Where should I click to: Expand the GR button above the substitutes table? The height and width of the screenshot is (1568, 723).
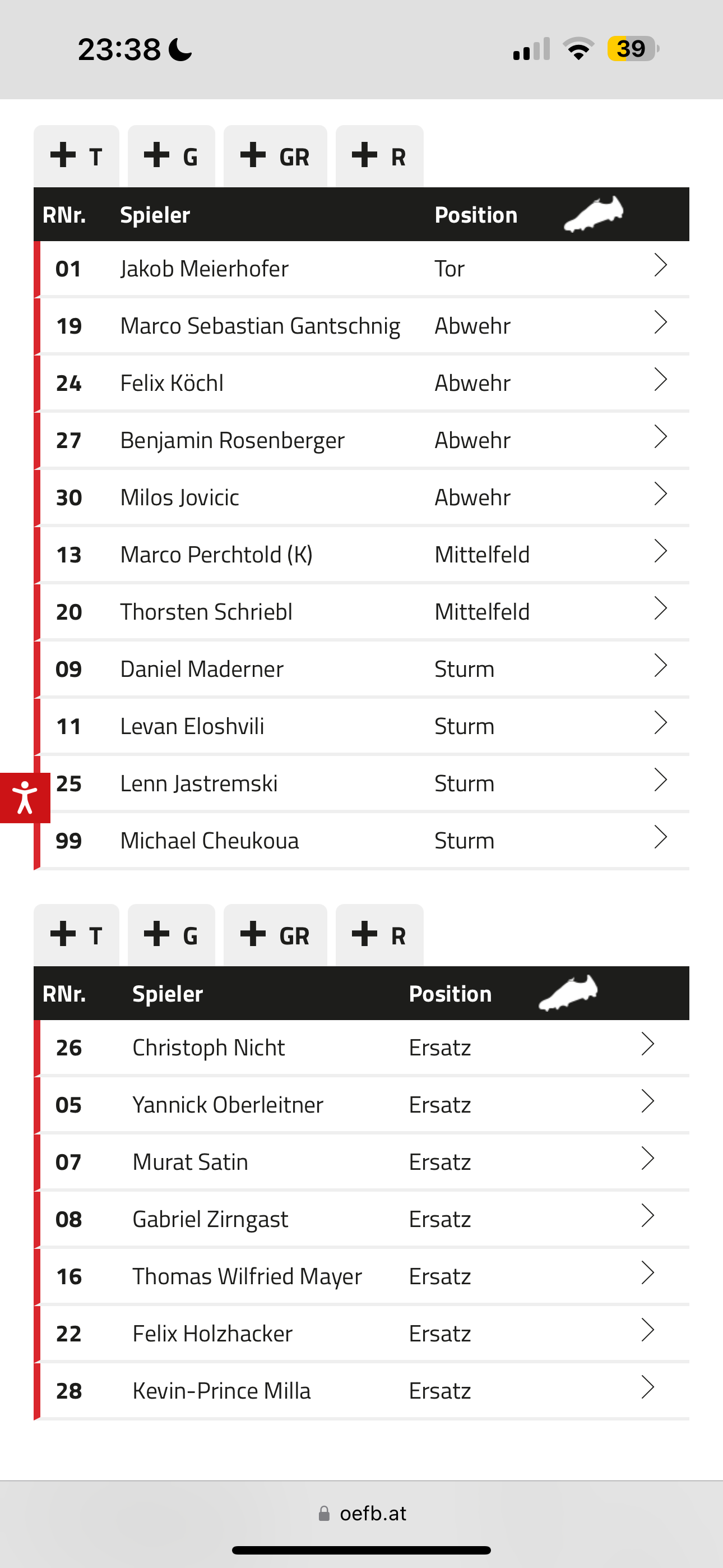pos(275,935)
